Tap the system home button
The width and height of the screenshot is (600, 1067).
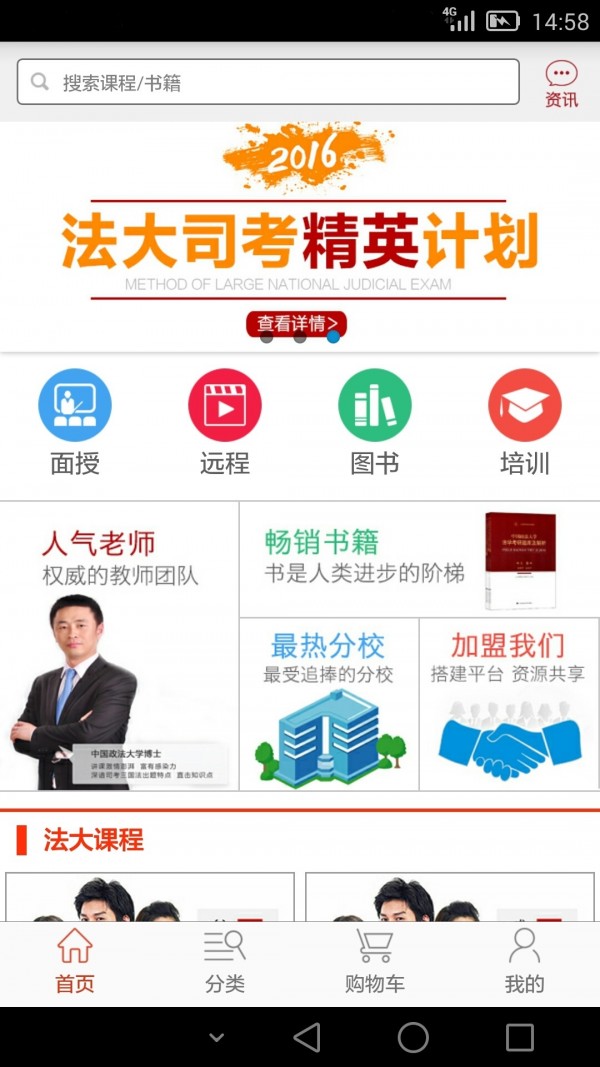pyautogui.click(x=413, y=1037)
